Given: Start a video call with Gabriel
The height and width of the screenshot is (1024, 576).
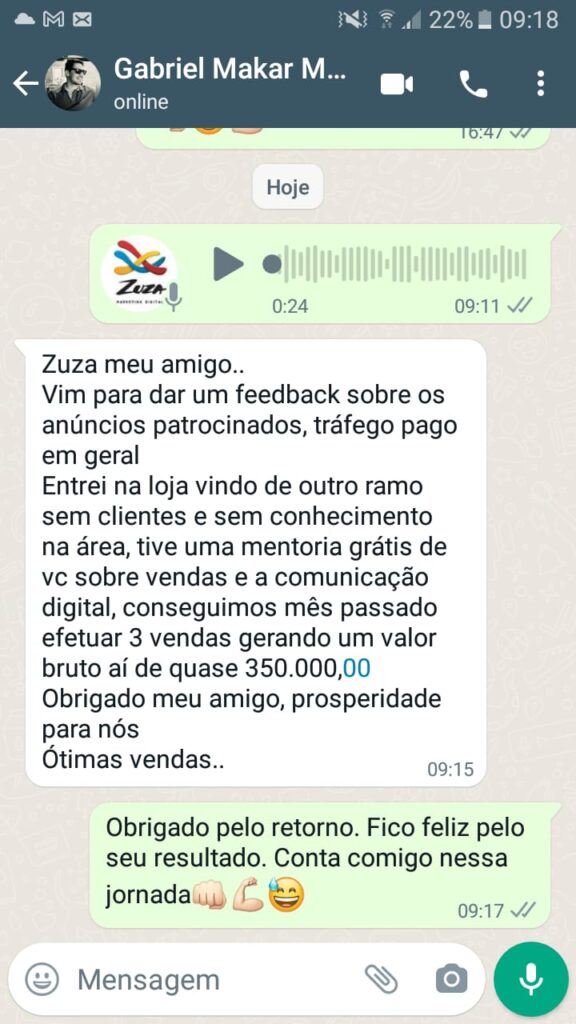Looking at the screenshot, I should (x=396, y=84).
